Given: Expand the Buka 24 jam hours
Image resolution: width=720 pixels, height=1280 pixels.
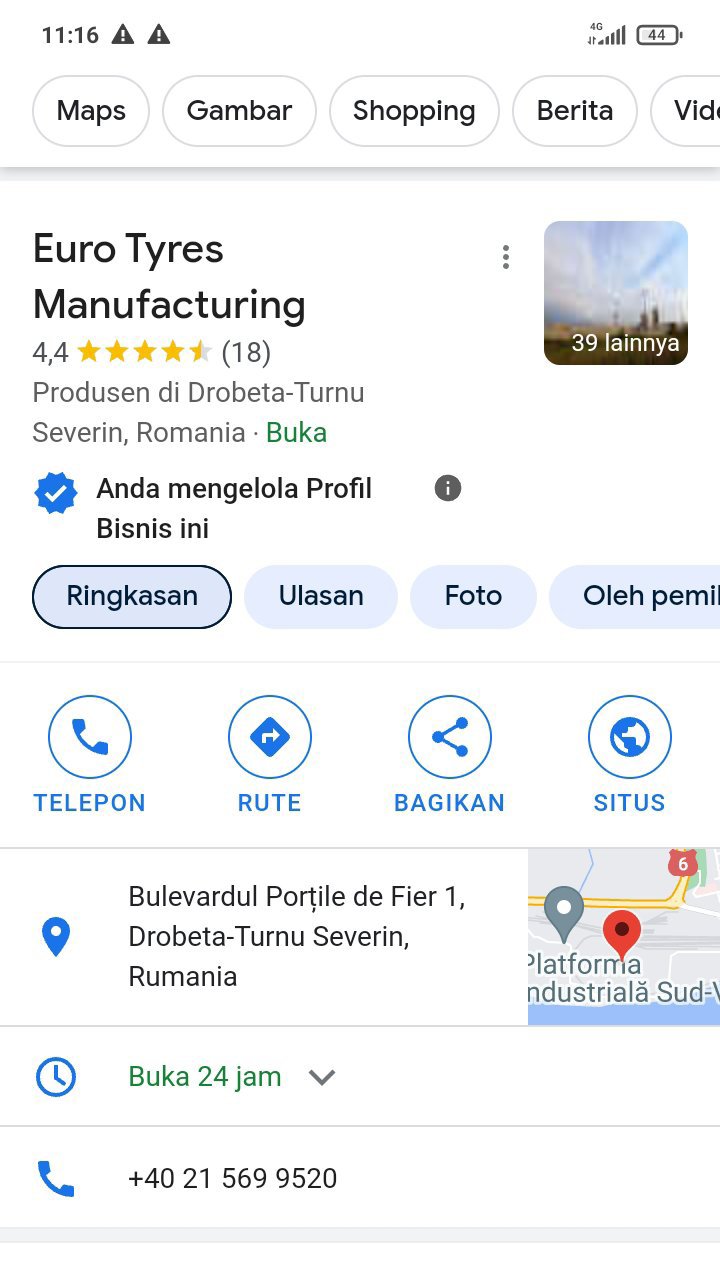Looking at the screenshot, I should 322,1077.
